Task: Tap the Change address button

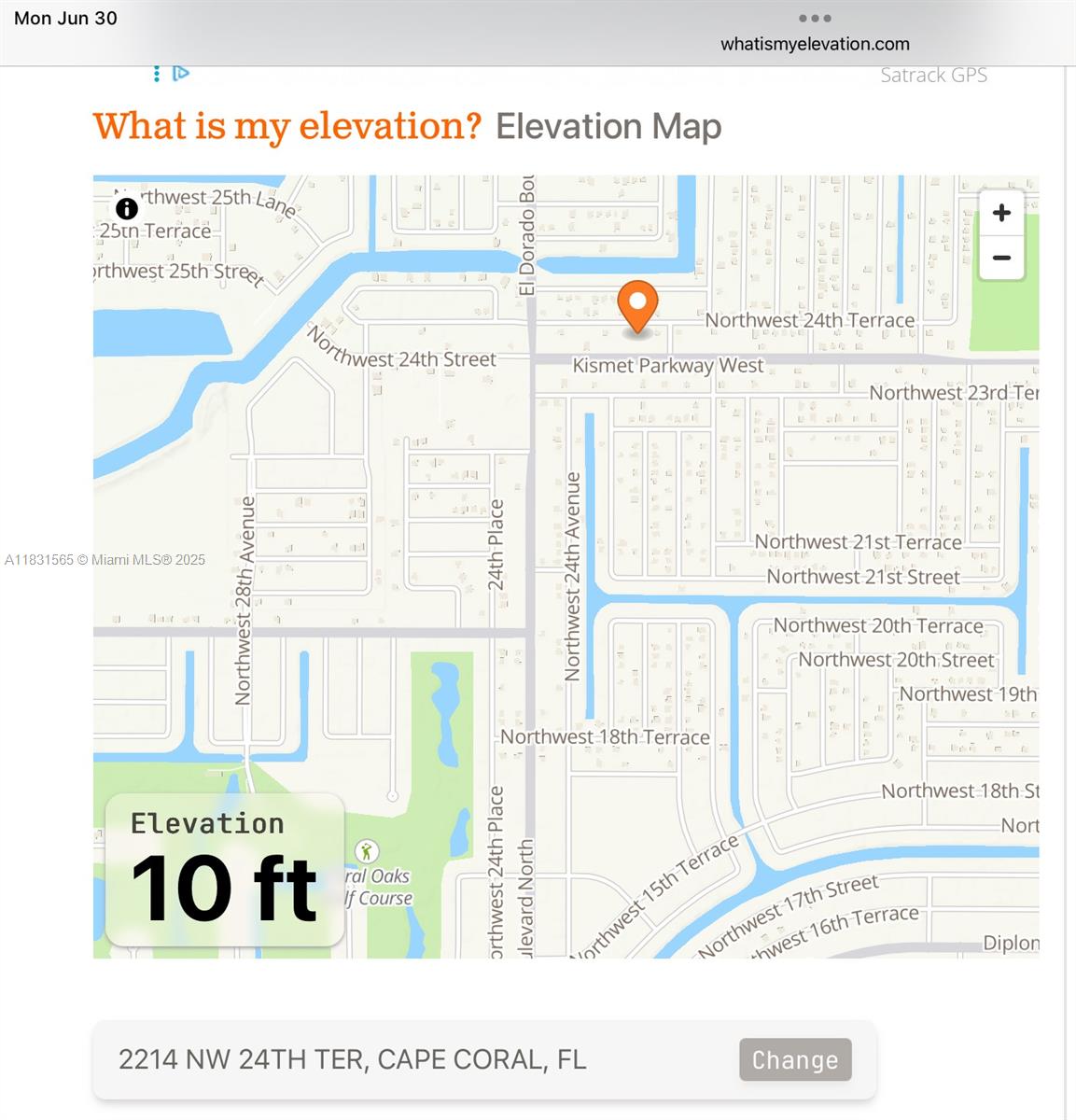Action: coord(795,1059)
